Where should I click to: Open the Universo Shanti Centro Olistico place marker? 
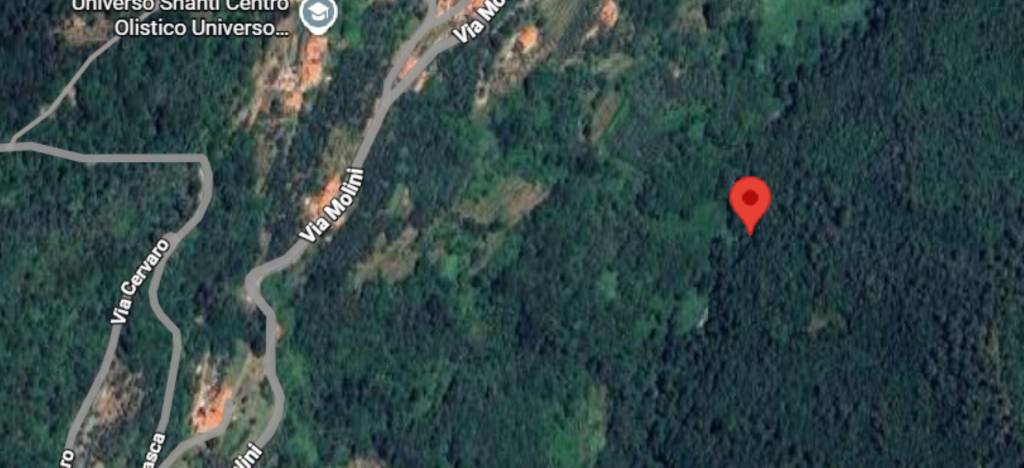pyautogui.click(x=321, y=14)
